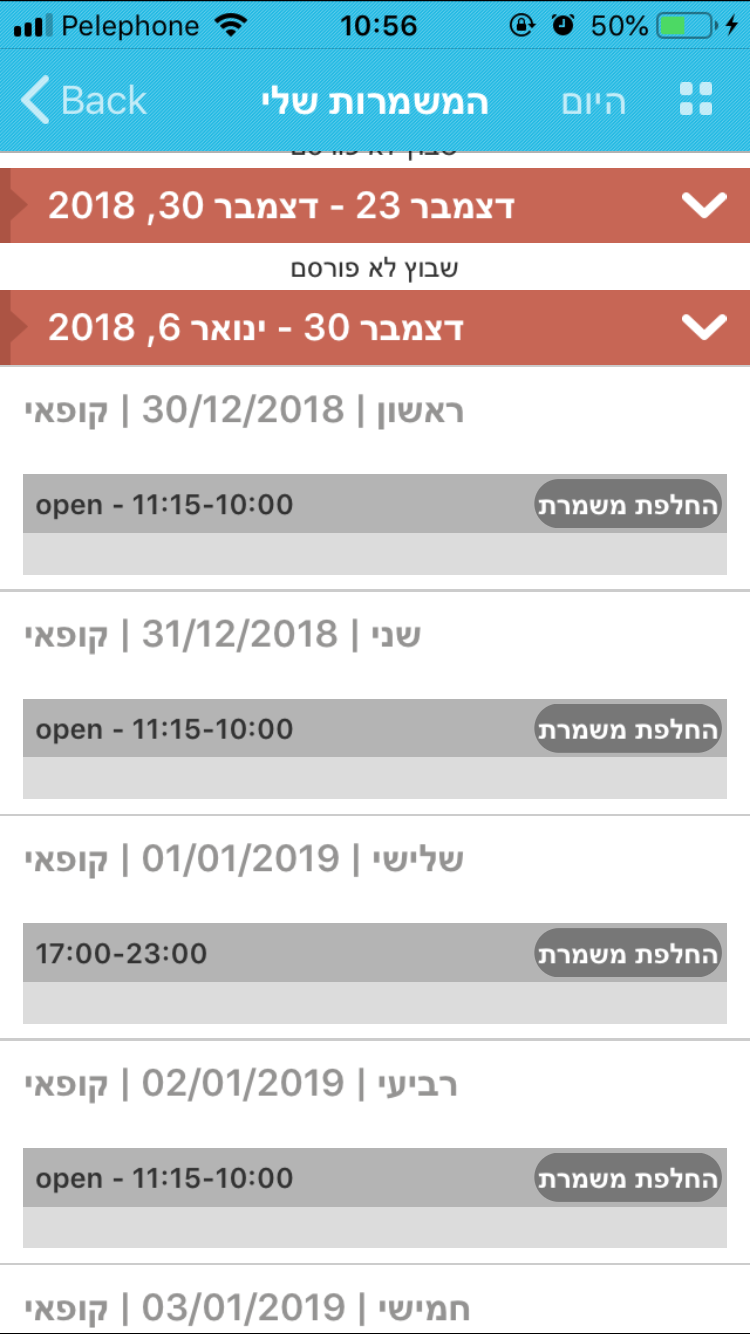The width and height of the screenshot is (750, 1334).
Task: Request shift swap for 31/12/2018
Action: (628, 729)
